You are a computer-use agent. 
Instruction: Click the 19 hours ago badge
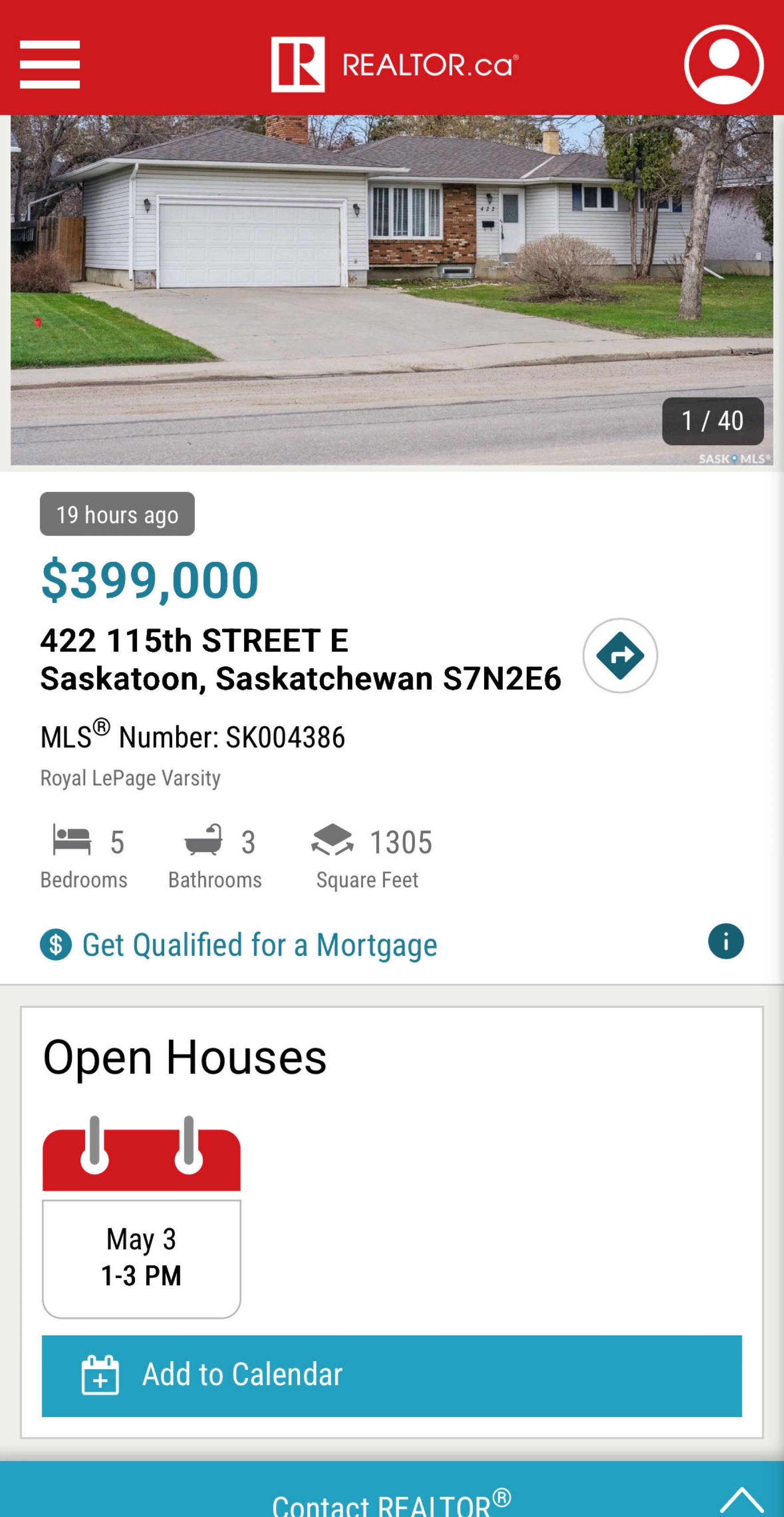point(117,514)
